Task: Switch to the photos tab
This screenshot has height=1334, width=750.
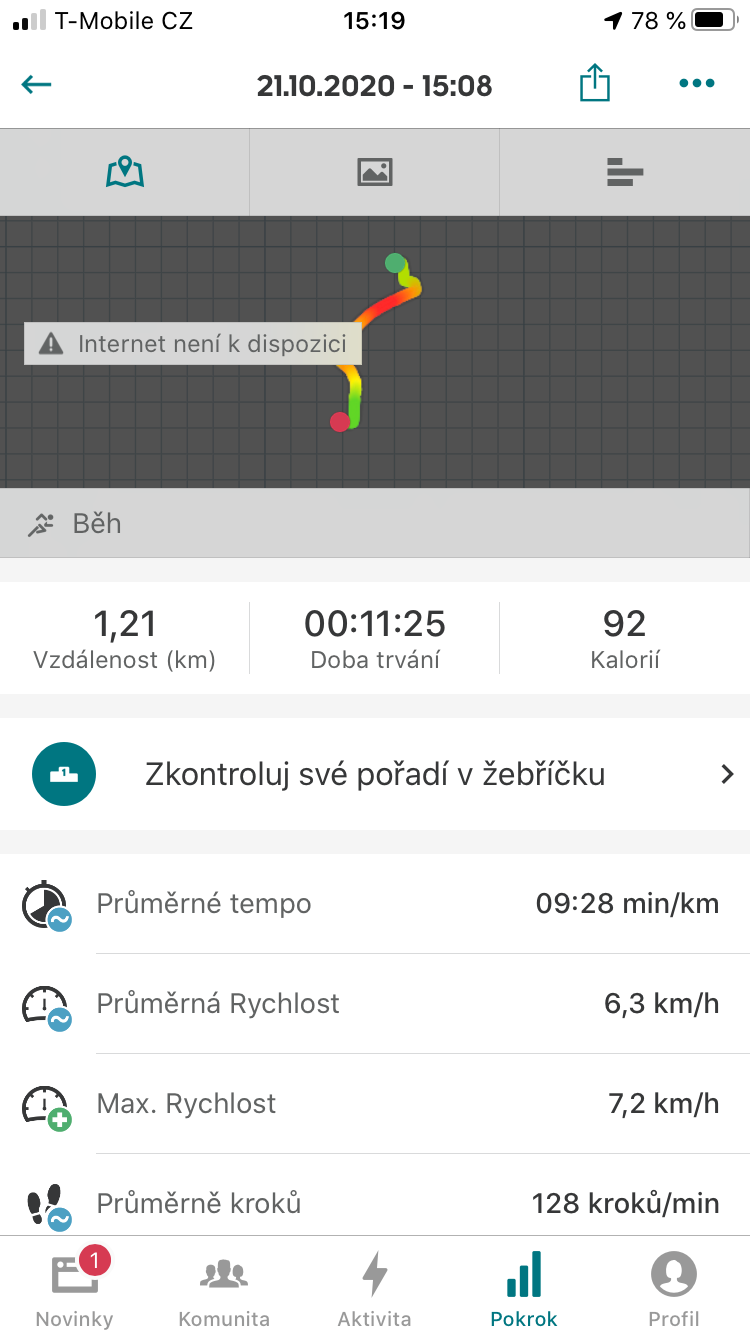Action: 375,172
